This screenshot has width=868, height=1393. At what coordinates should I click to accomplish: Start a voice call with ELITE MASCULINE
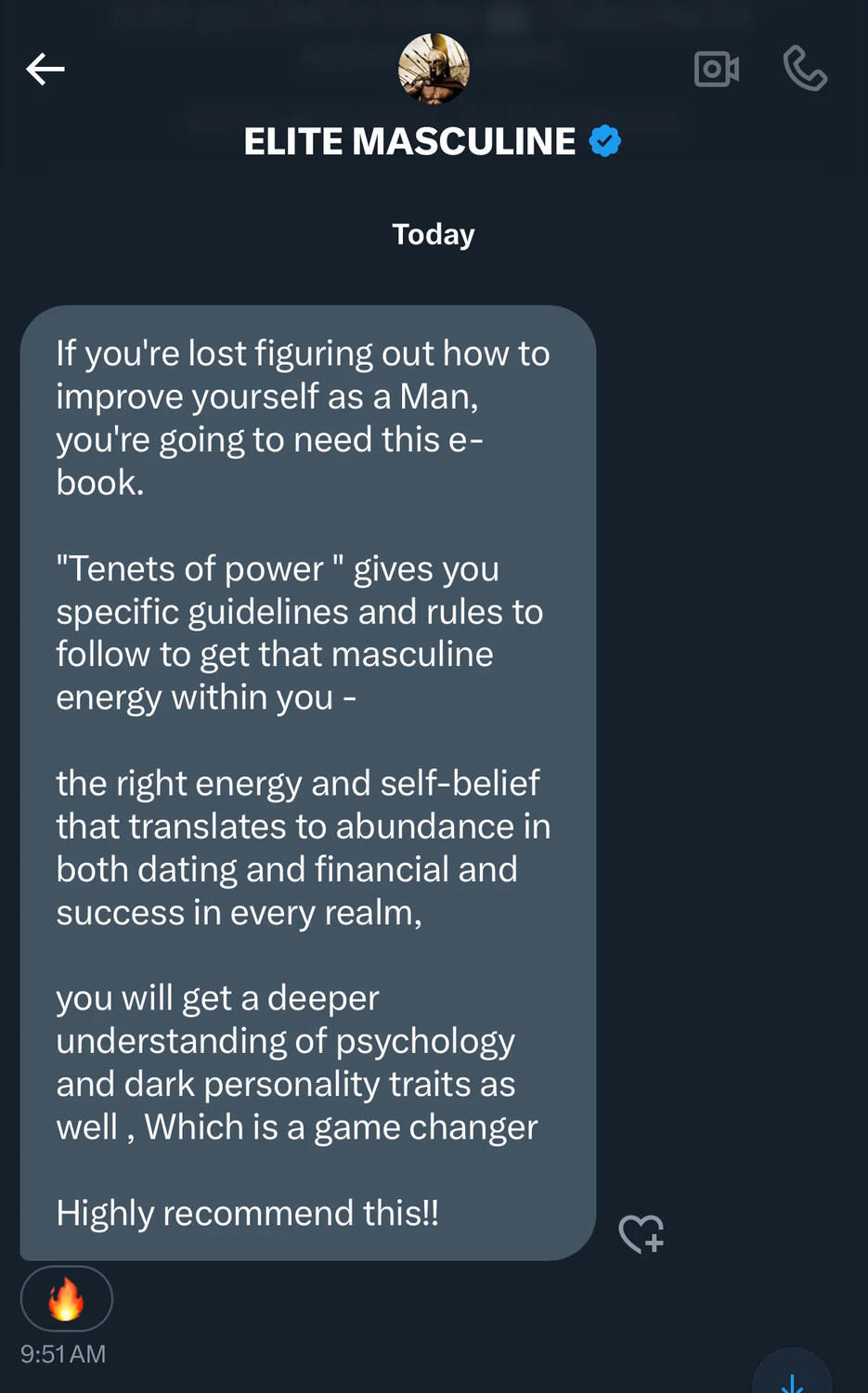coord(805,69)
